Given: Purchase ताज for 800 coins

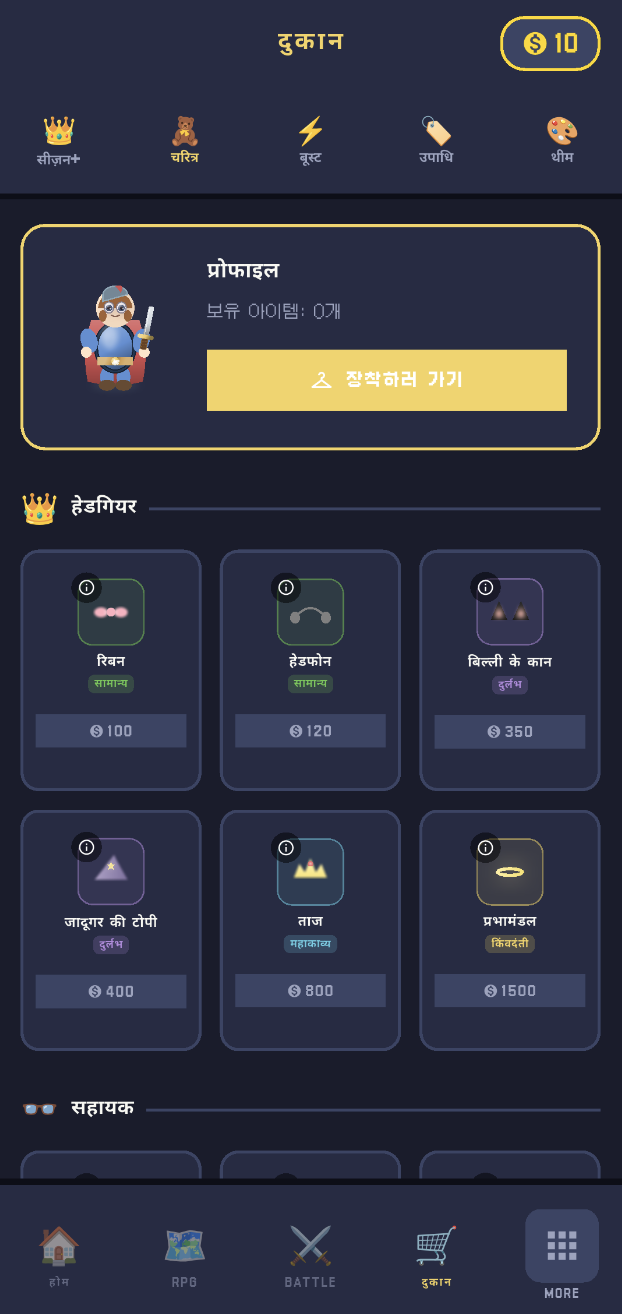Looking at the screenshot, I should pyautogui.click(x=310, y=990).
